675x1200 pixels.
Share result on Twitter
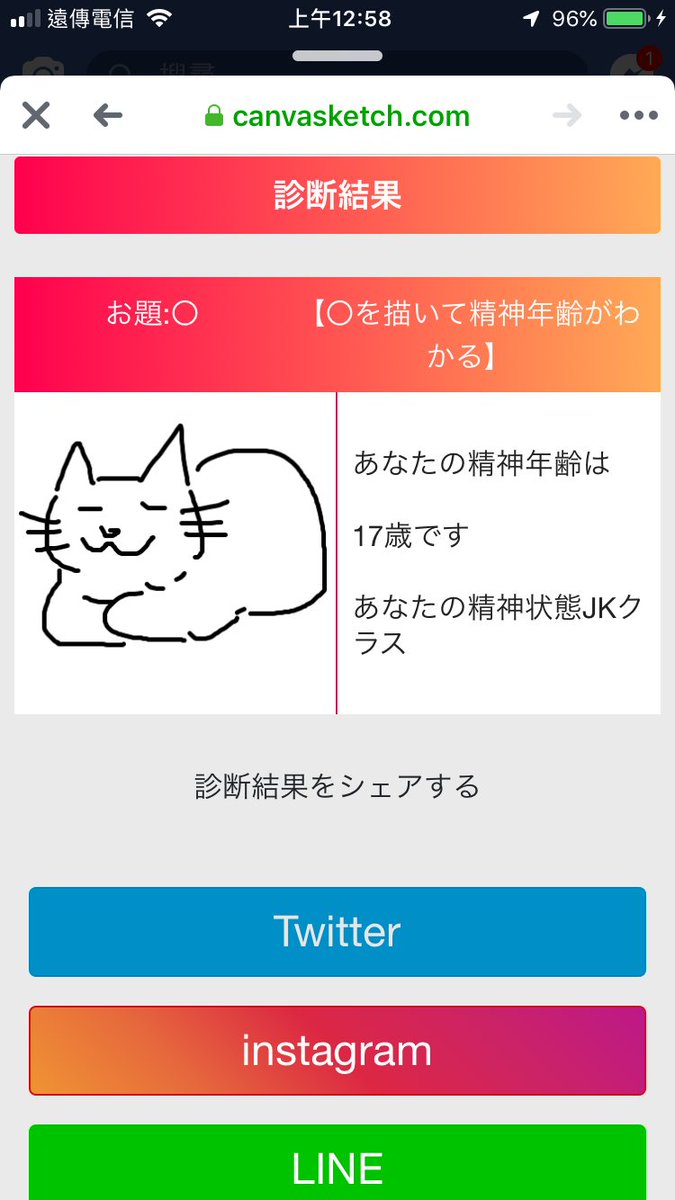(337, 932)
